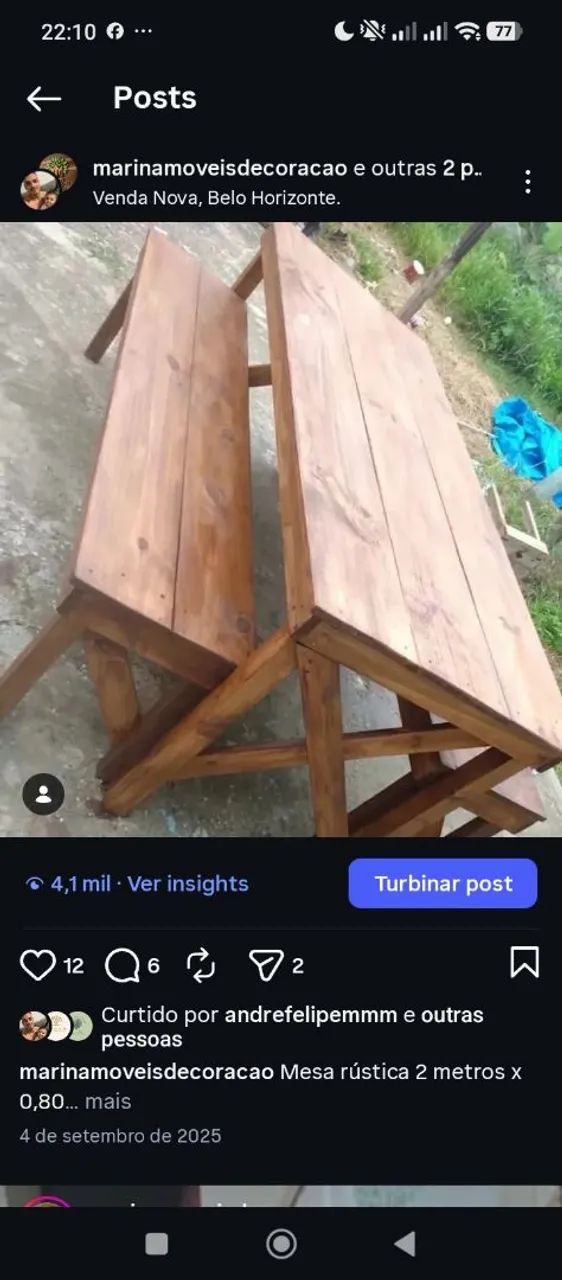Tap the Turbinar post button

443,884
